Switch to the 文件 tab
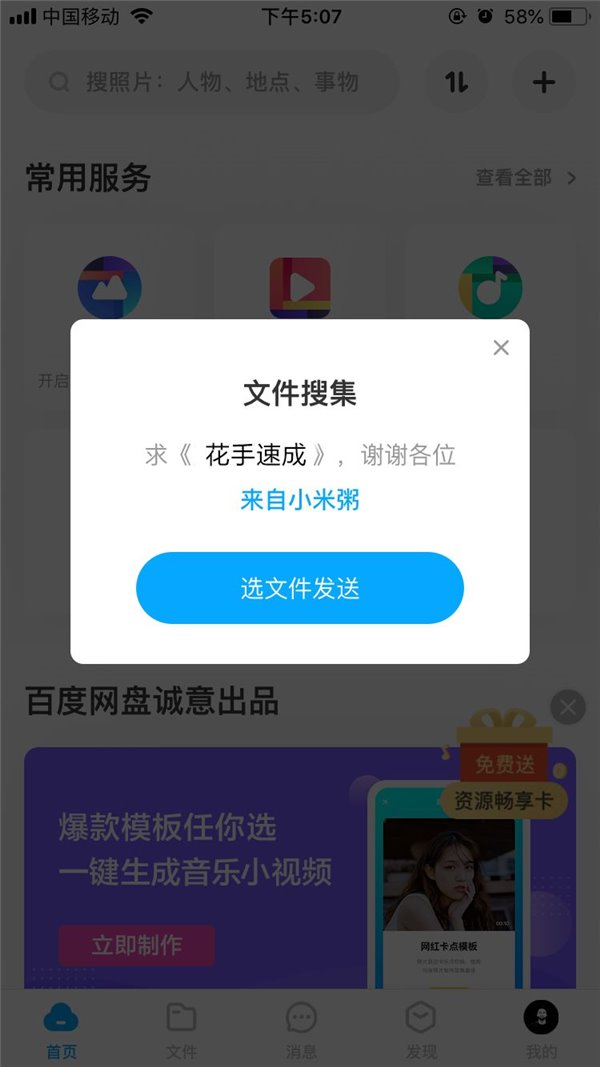The image size is (600, 1067). click(181, 1030)
